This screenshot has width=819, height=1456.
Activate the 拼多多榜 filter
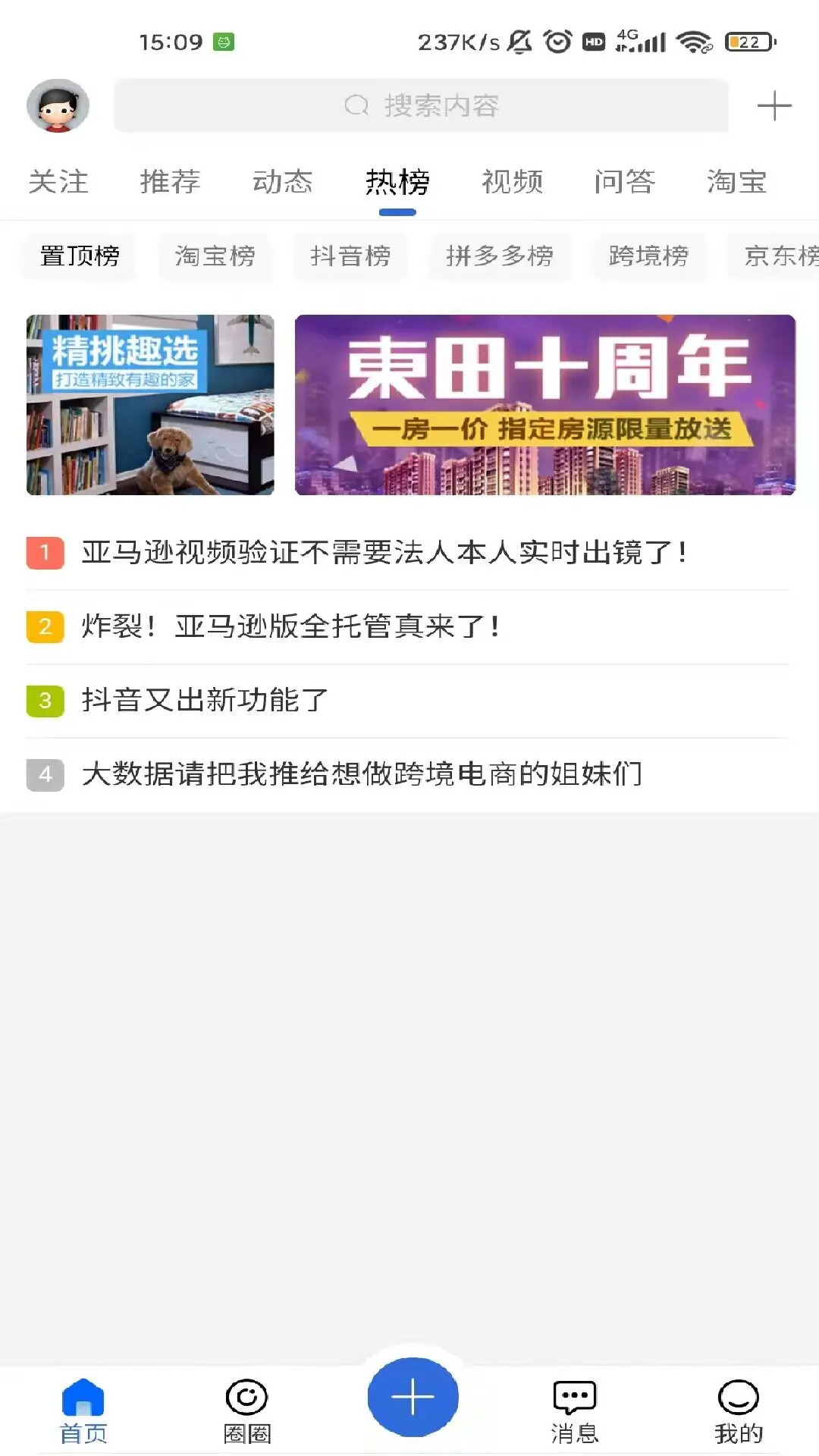pyautogui.click(x=500, y=257)
